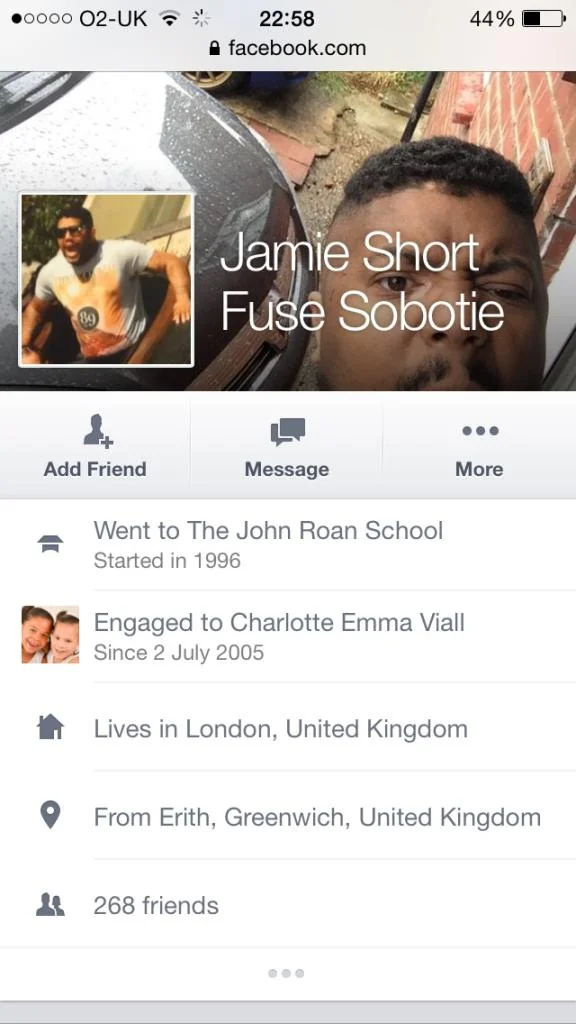Open the More options menu
576x1024 pixels.
(x=479, y=447)
